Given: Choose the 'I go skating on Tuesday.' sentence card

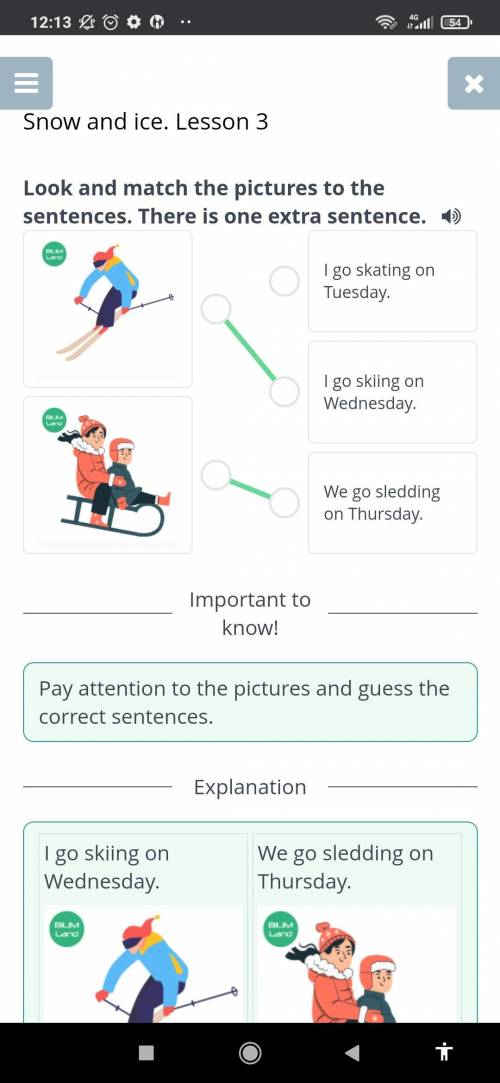Looking at the screenshot, I should coord(392,281).
